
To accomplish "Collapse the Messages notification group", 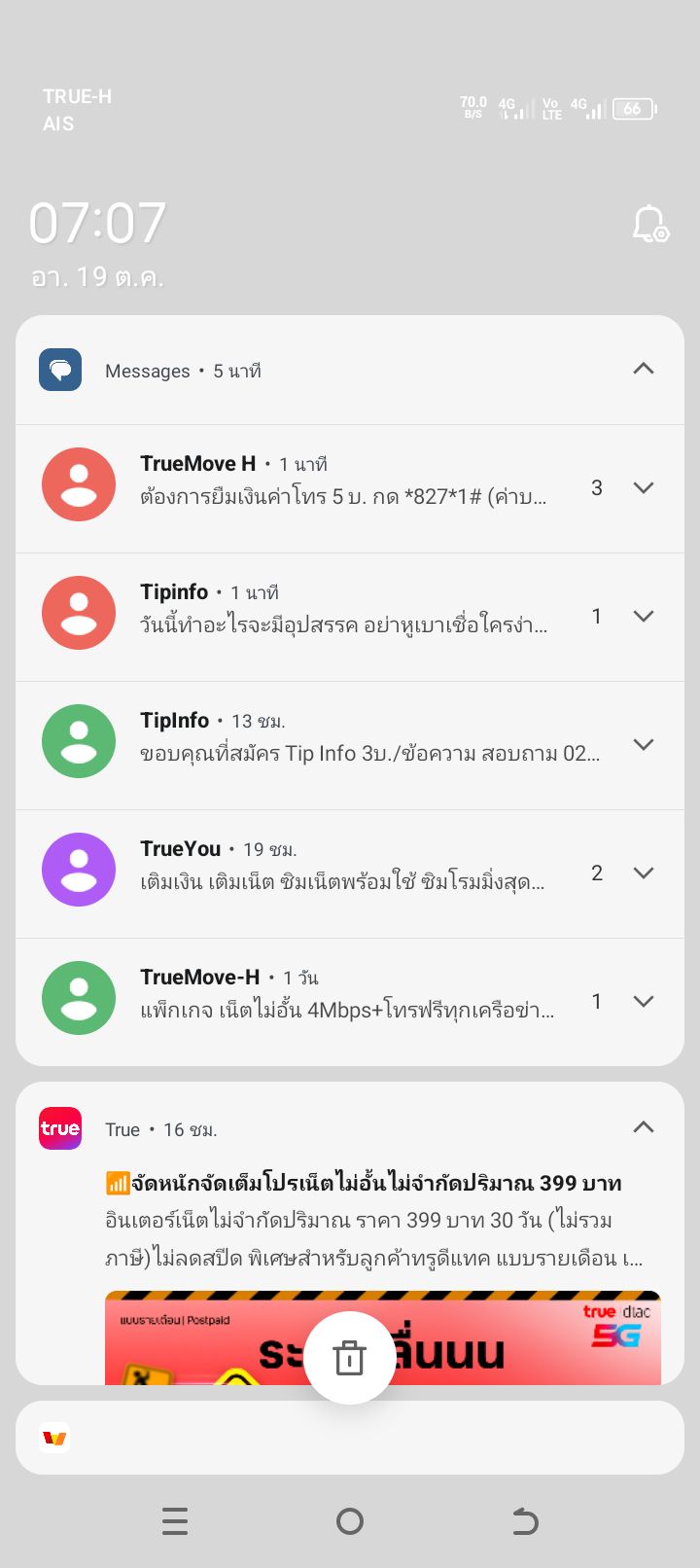I will (644, 369).
